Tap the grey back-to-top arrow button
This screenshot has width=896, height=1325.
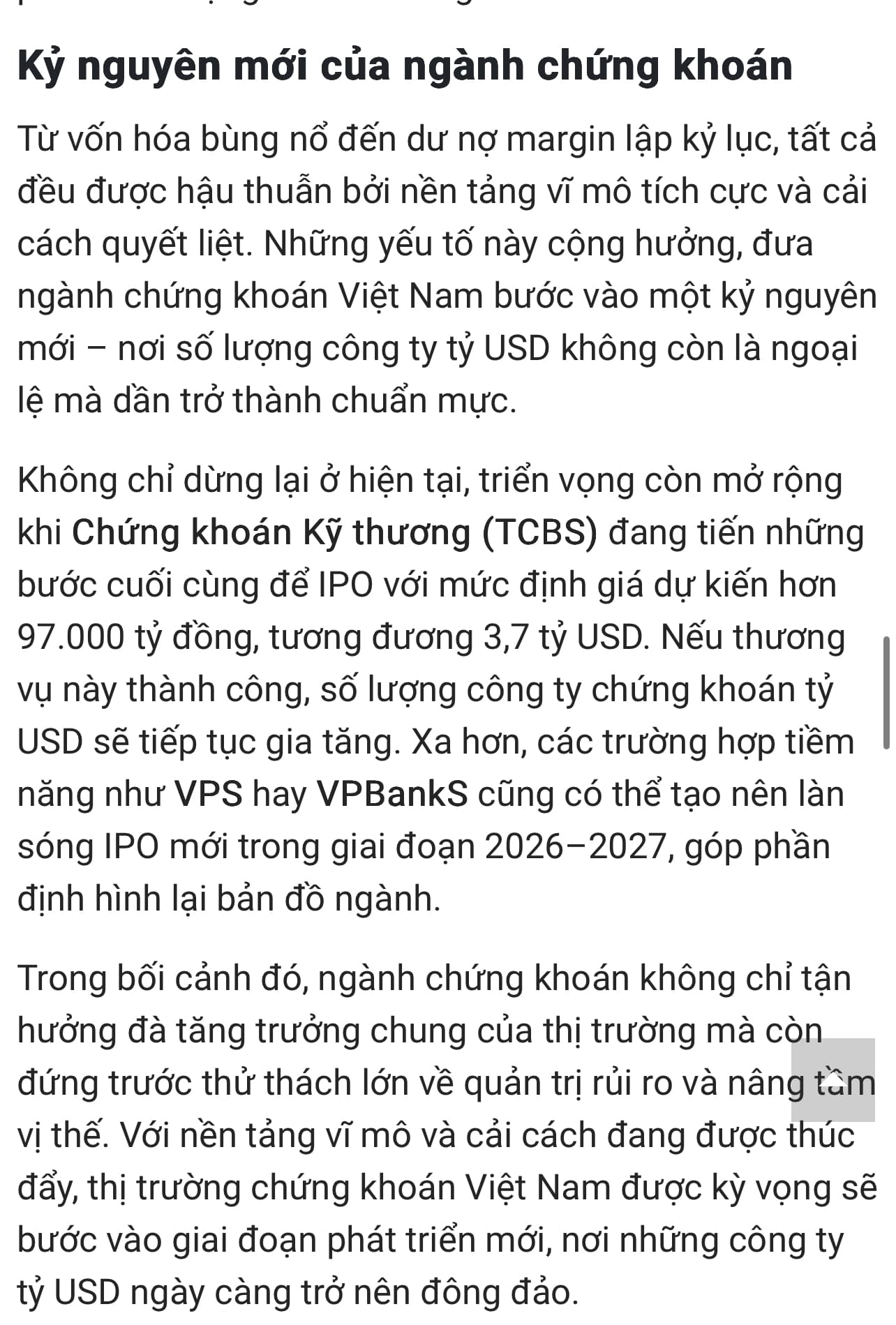(x=832, y=1079)
